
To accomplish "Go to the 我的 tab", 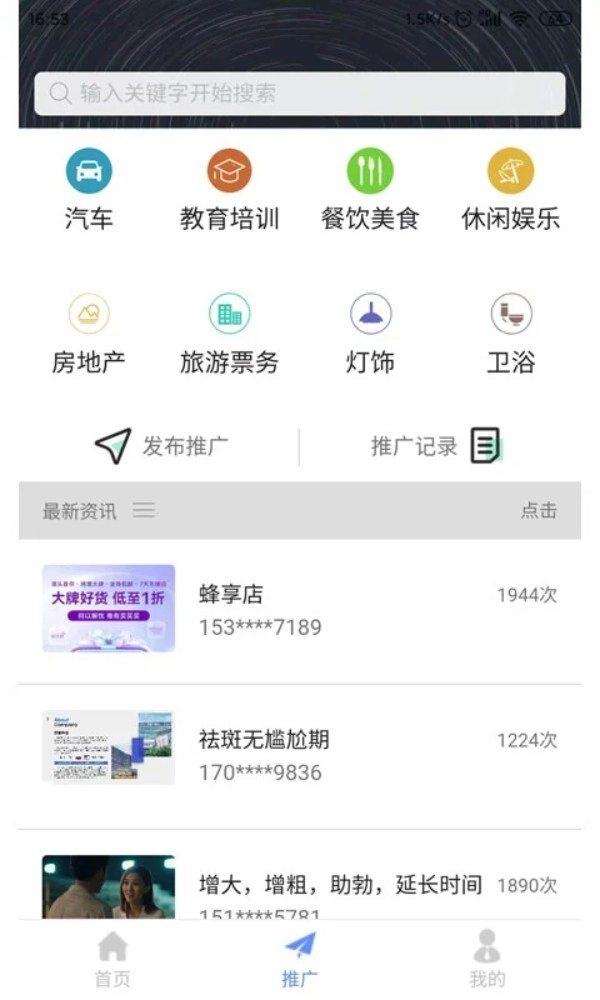I will point(487,960).
